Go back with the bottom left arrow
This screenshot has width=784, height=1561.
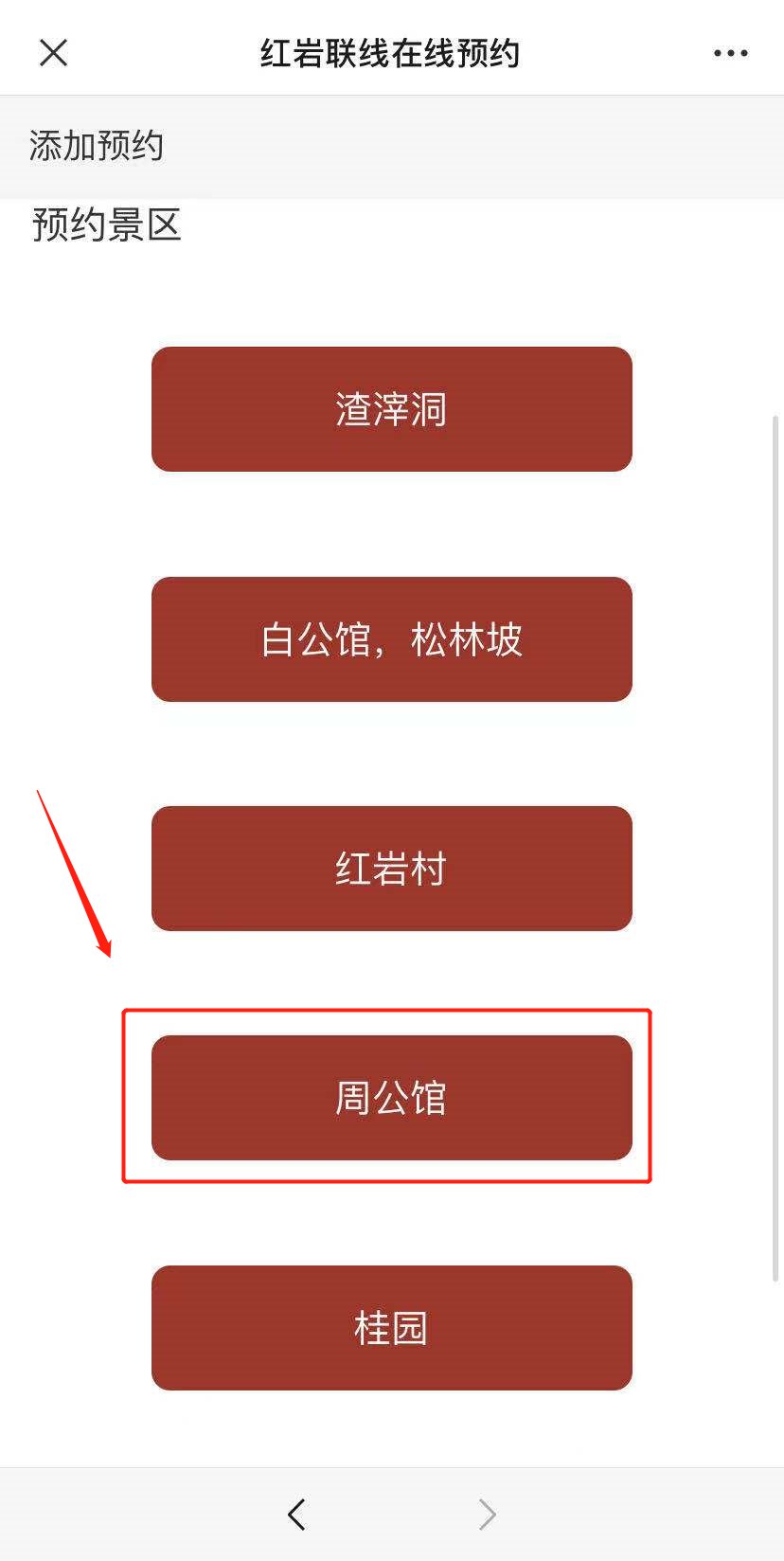click(296, 1515)
